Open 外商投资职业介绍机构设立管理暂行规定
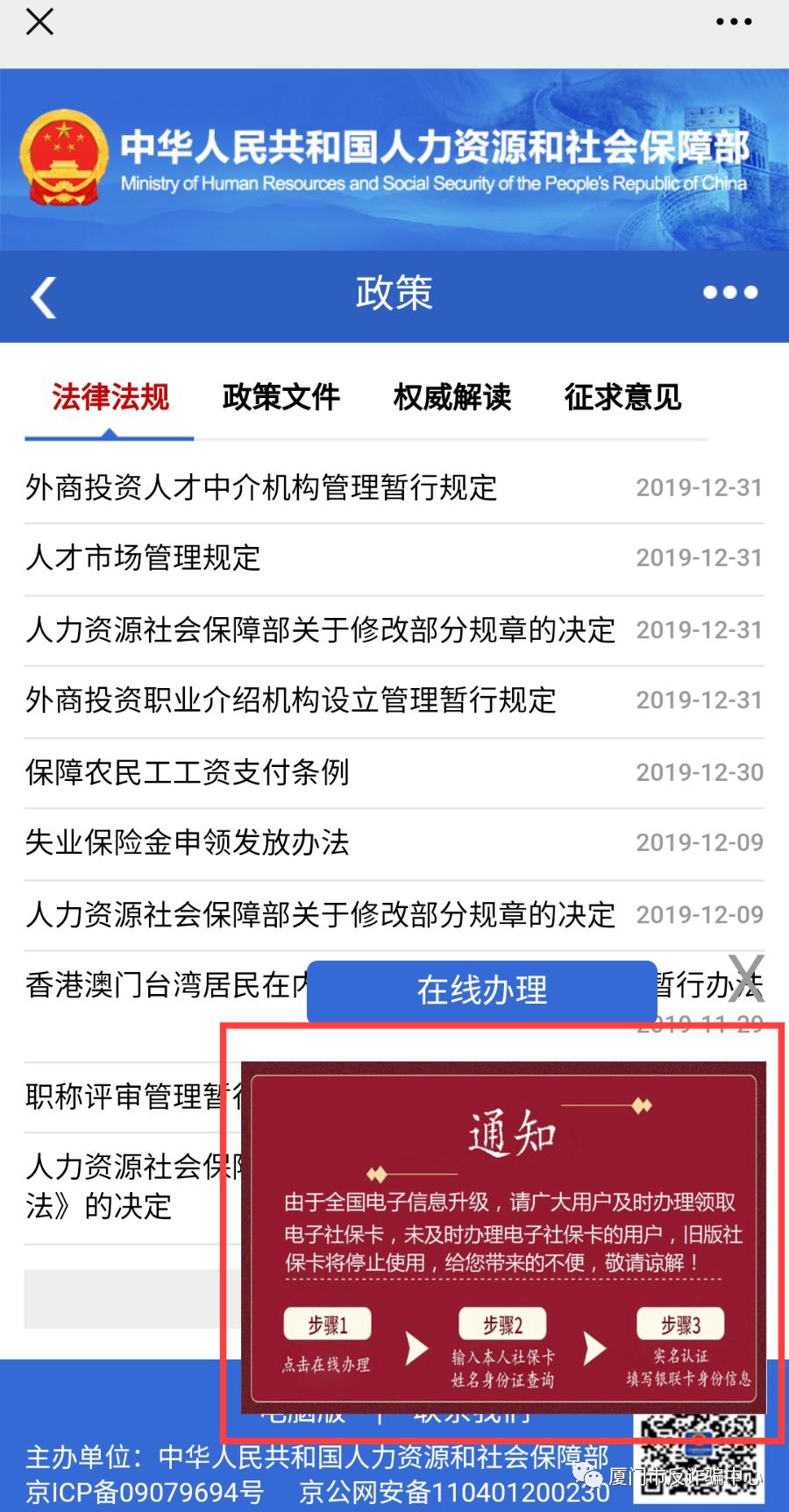 pyautogui.click(x=291, y=700)
